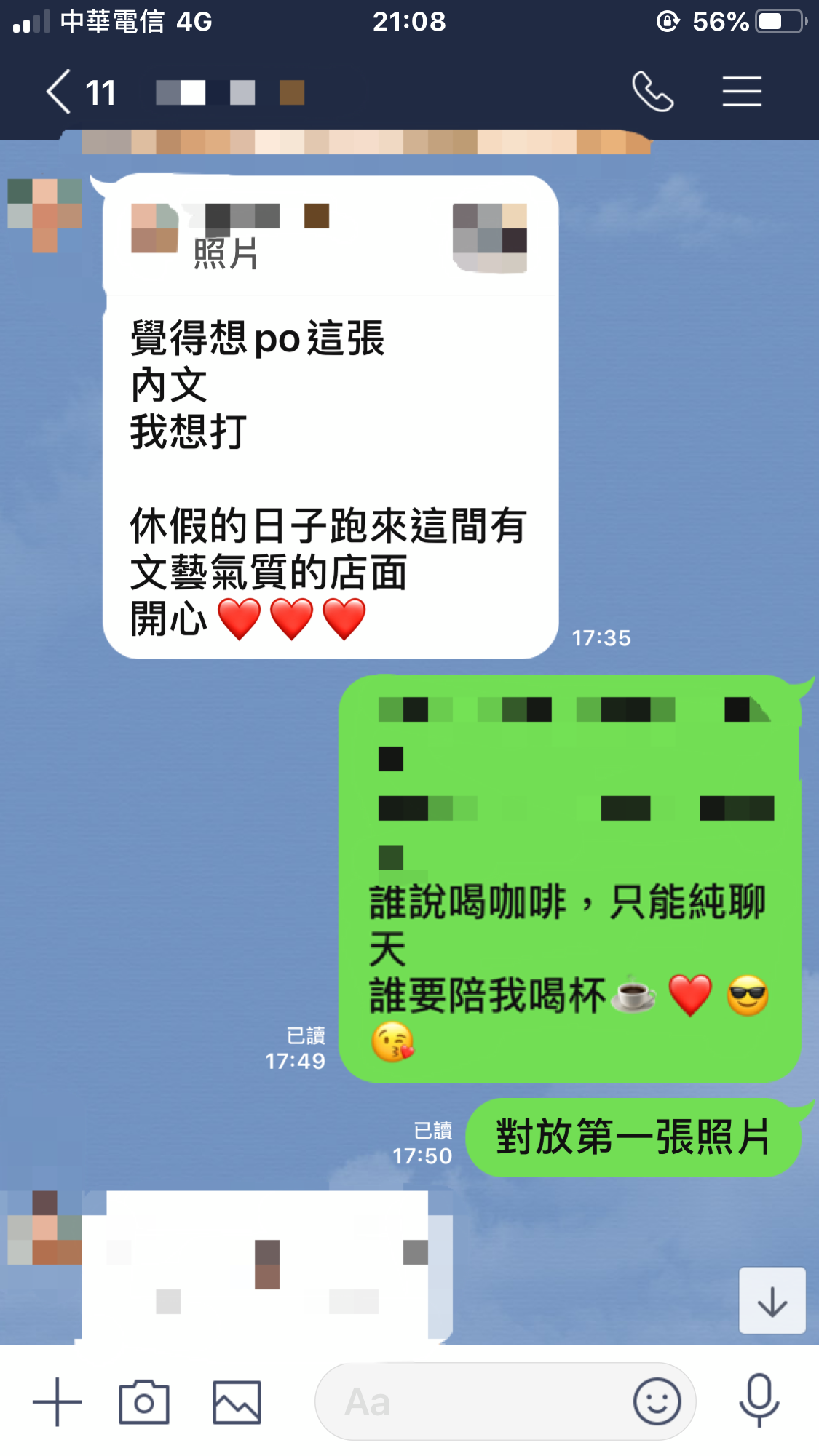The image size is (819, 1456).
Task: Open the chat menu
Action: click(x=742, y=92)
